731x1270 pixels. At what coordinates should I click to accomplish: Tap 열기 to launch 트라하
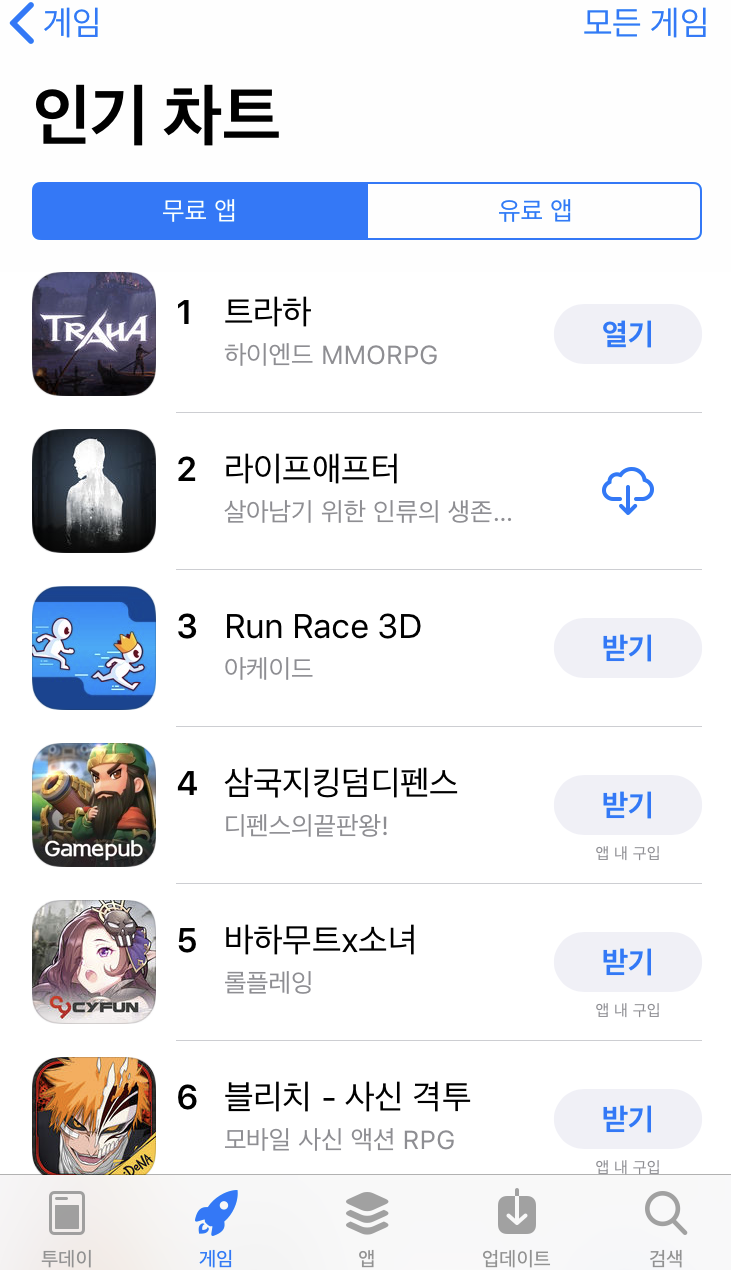(627, 334)
